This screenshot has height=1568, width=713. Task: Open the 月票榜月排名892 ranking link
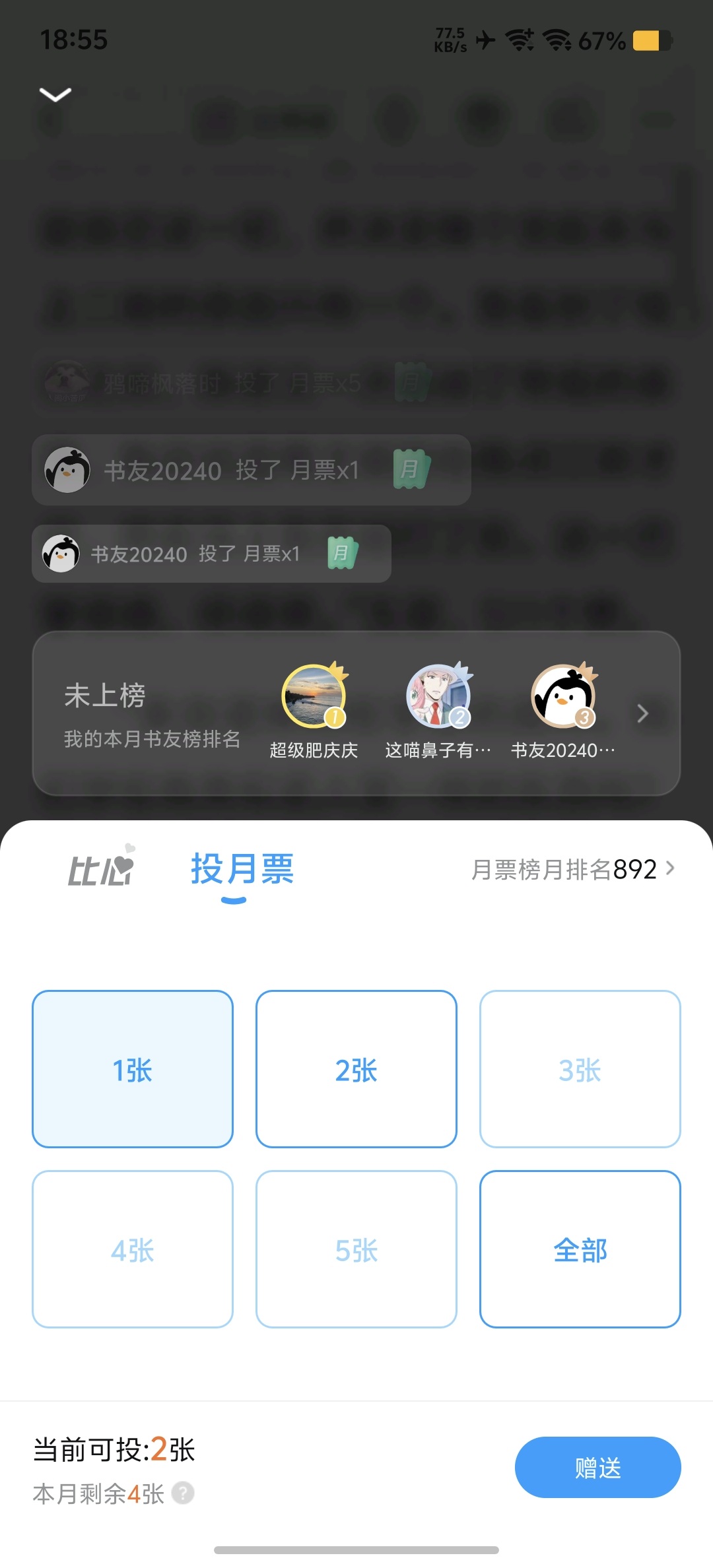(573, 869)
